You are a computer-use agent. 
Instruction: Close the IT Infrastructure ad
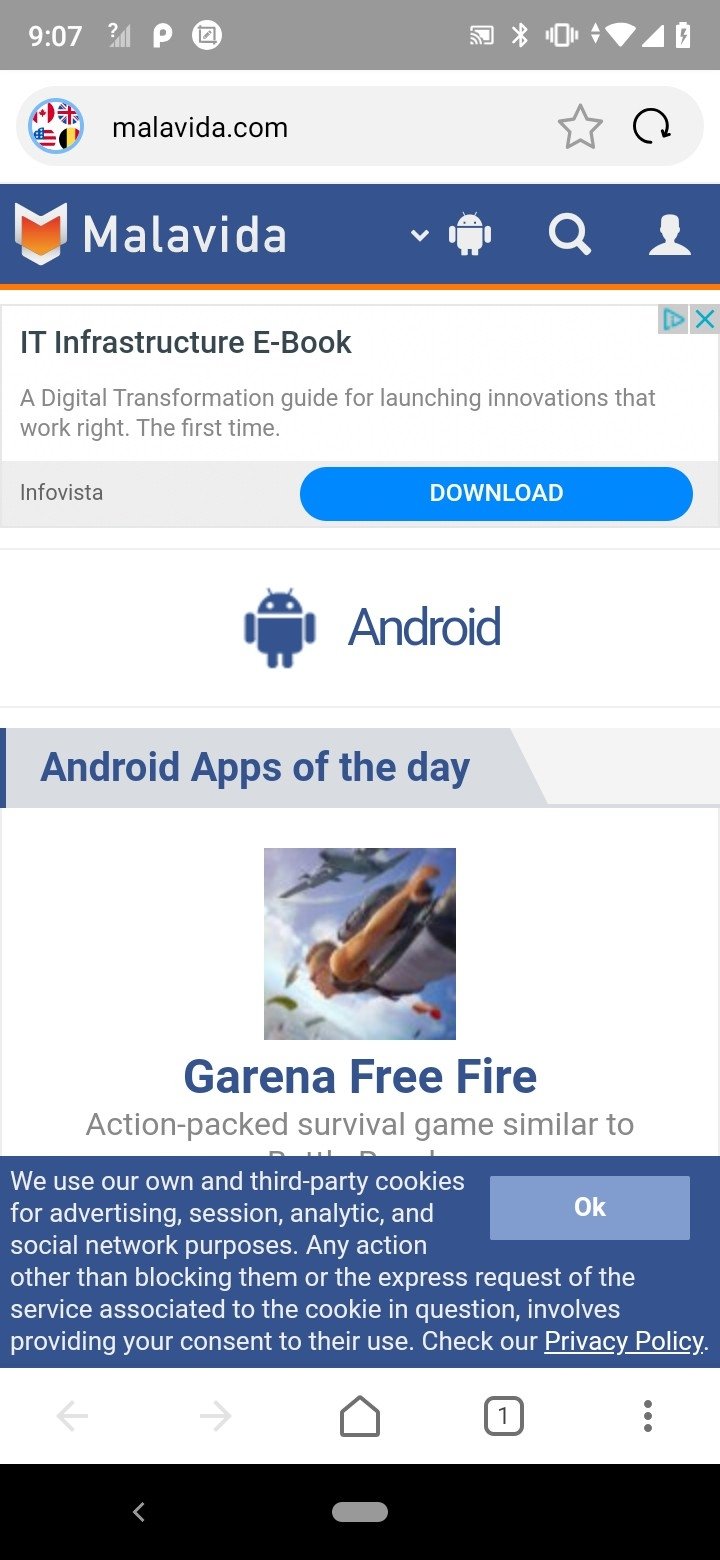point(705,319)
